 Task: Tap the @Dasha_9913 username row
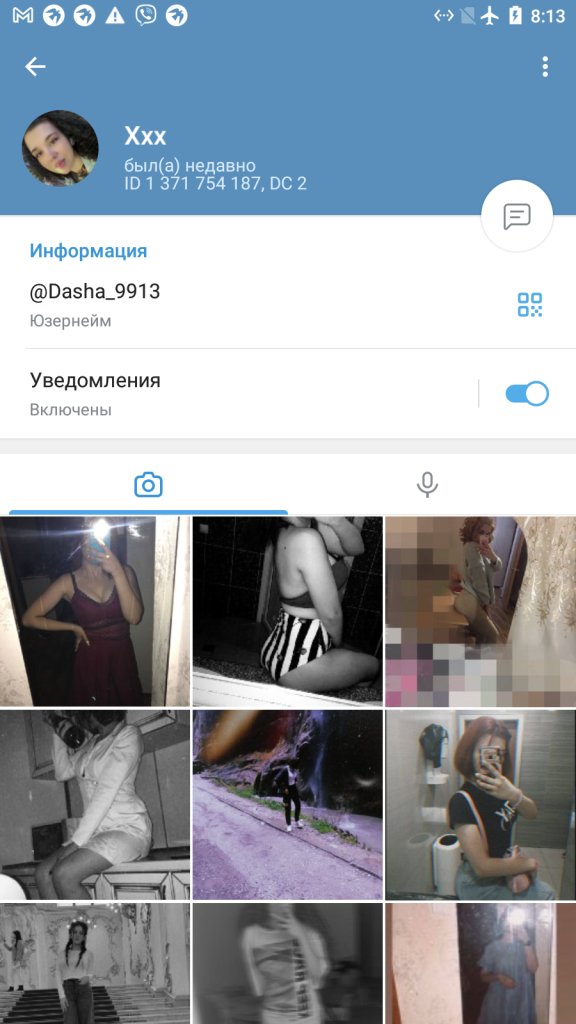pos(288,305)
